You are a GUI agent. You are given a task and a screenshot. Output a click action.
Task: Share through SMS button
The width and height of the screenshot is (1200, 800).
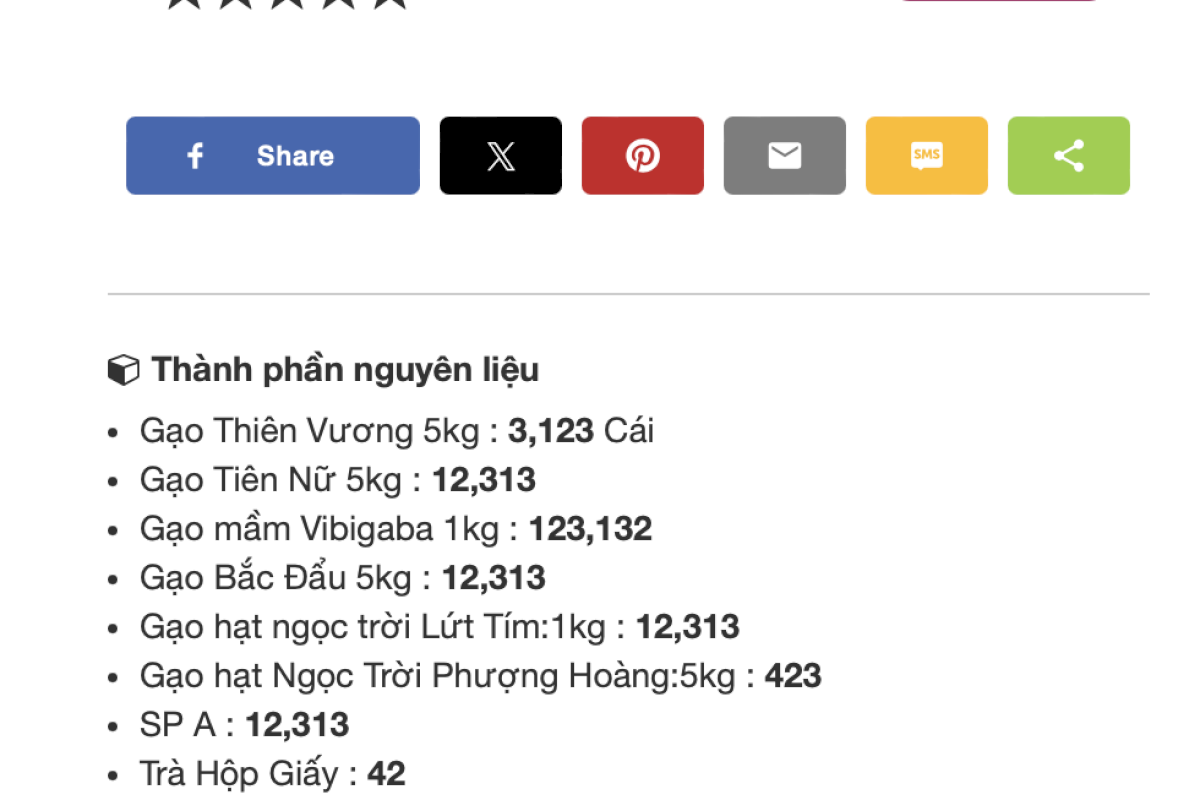pyautogui.click(x=926, y=156)
